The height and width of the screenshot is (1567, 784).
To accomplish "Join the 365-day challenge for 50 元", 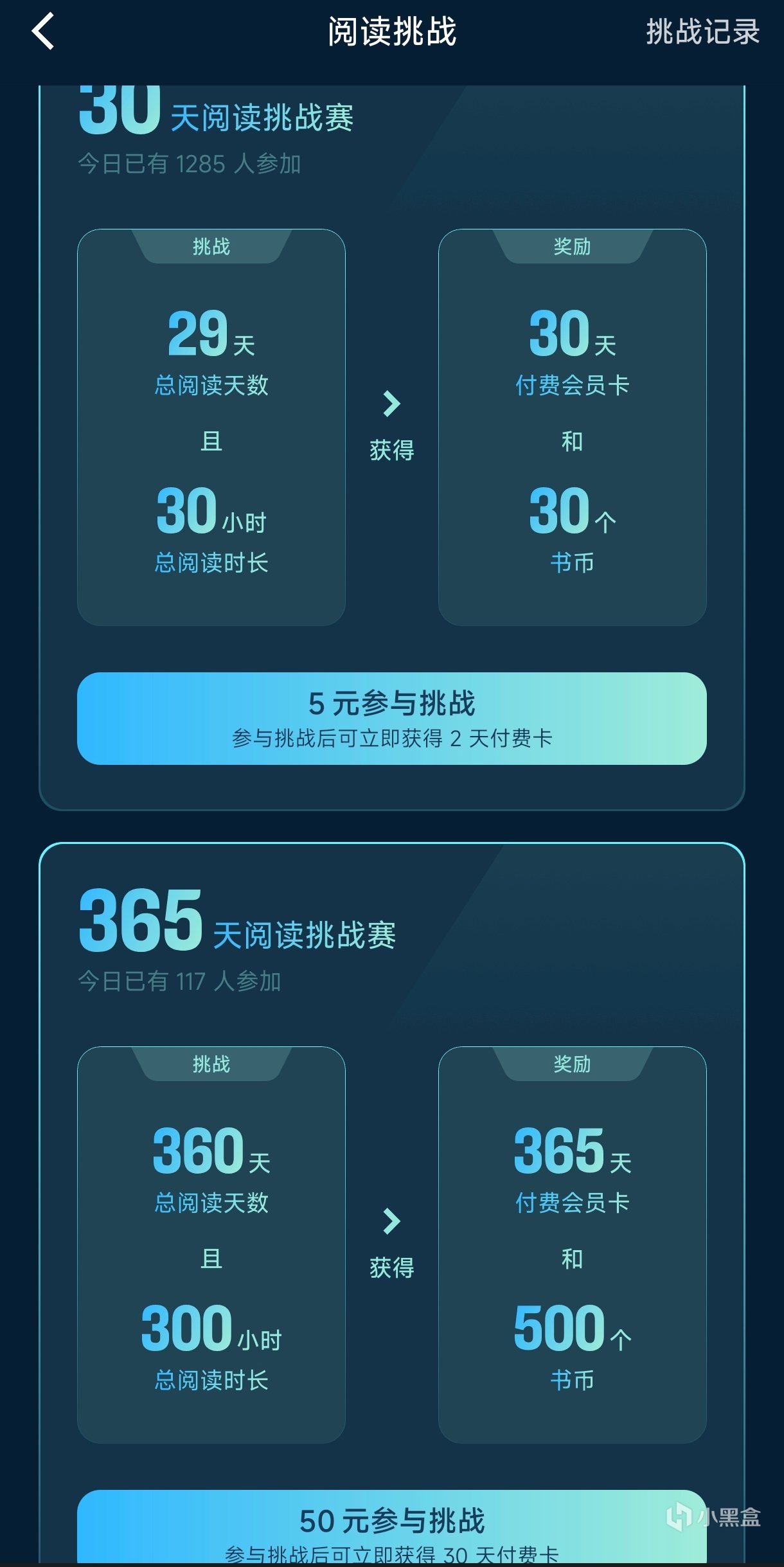I will pyautogui.click(x=391, y=1527).
